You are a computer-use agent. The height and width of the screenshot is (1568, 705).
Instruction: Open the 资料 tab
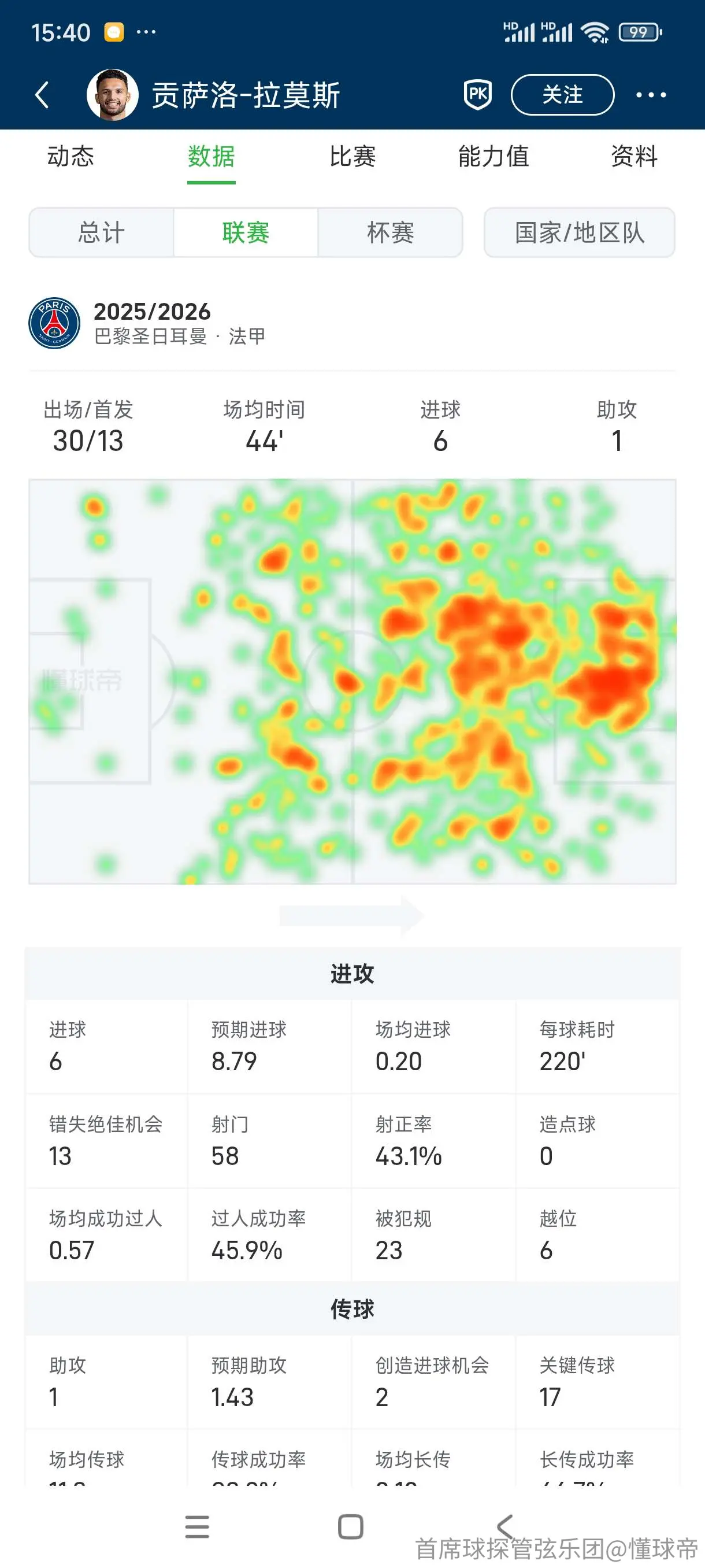[x=634, y=157]
